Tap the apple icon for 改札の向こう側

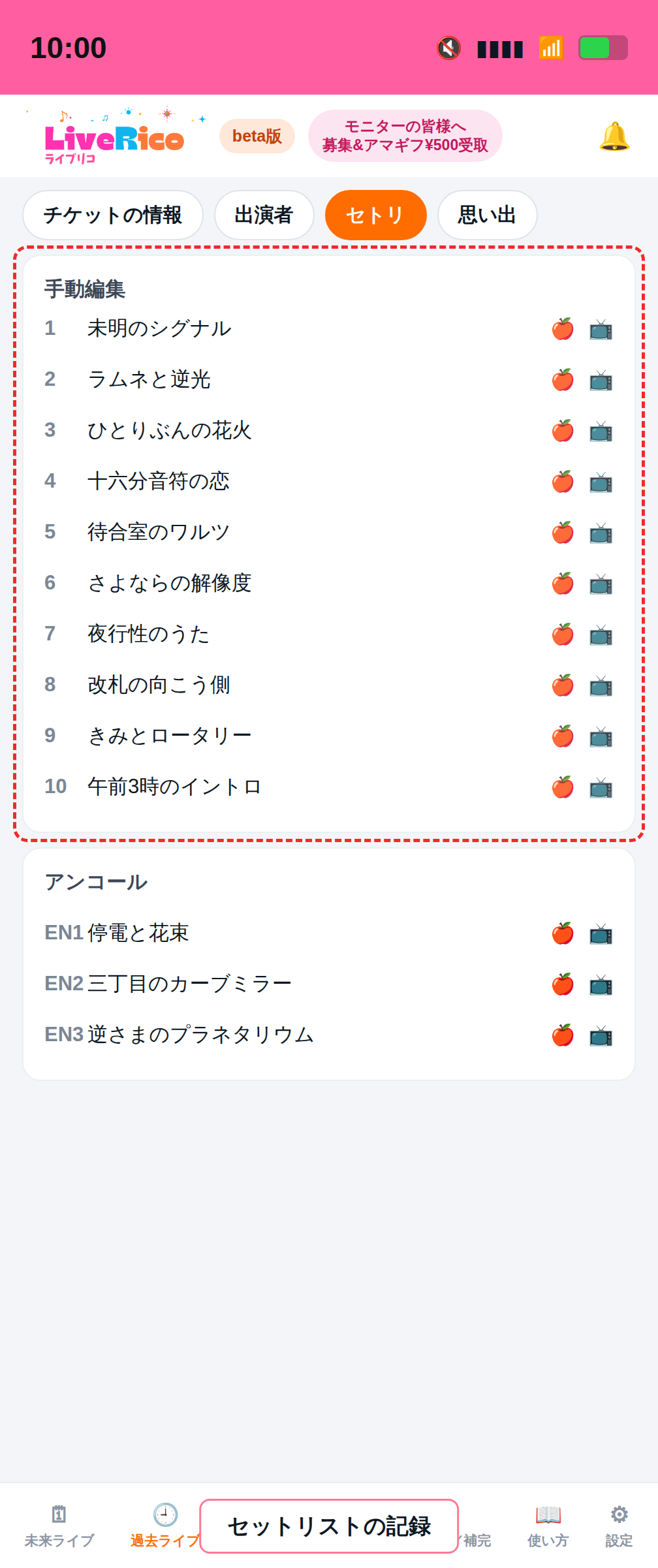pyautogui.click(x=563, y=685)
